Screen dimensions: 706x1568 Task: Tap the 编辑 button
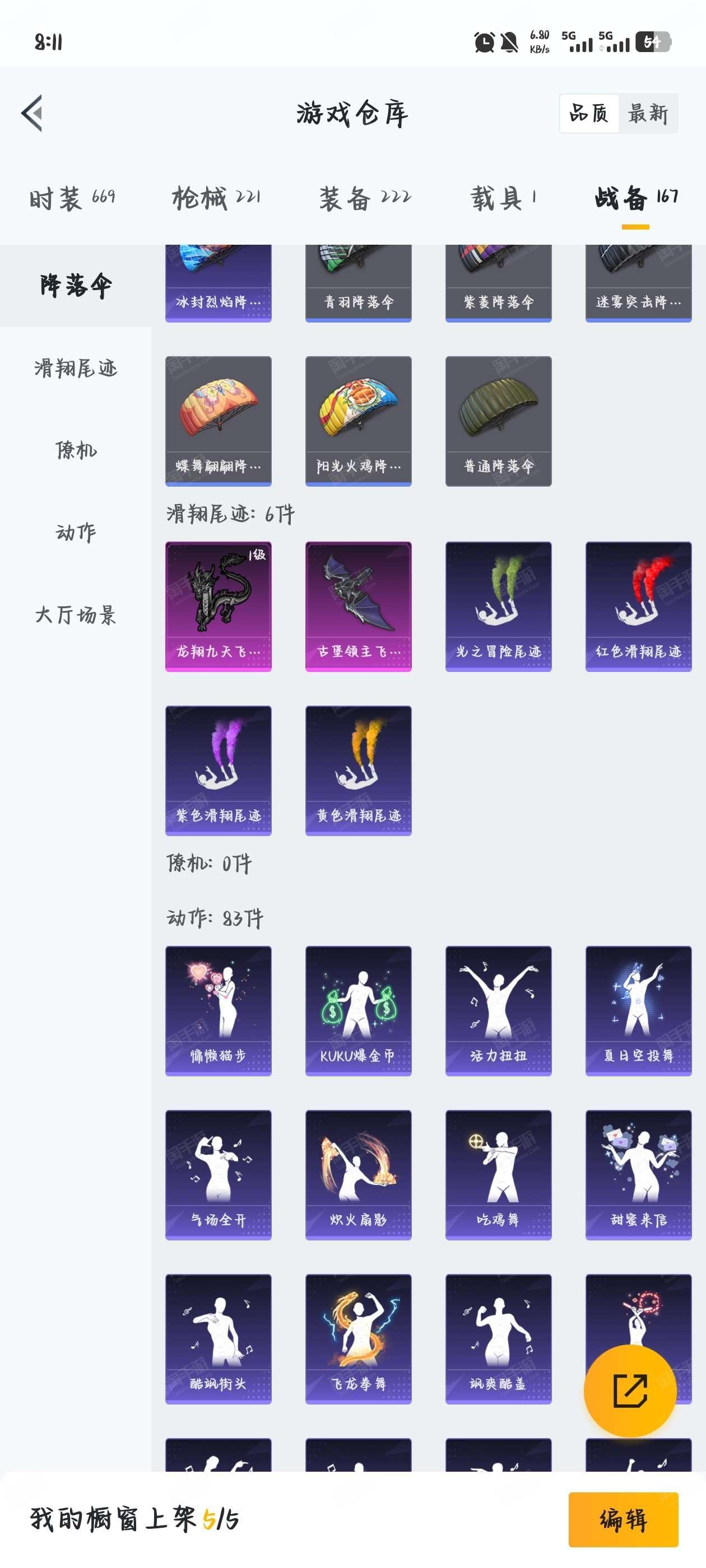tap(623, 1519)
